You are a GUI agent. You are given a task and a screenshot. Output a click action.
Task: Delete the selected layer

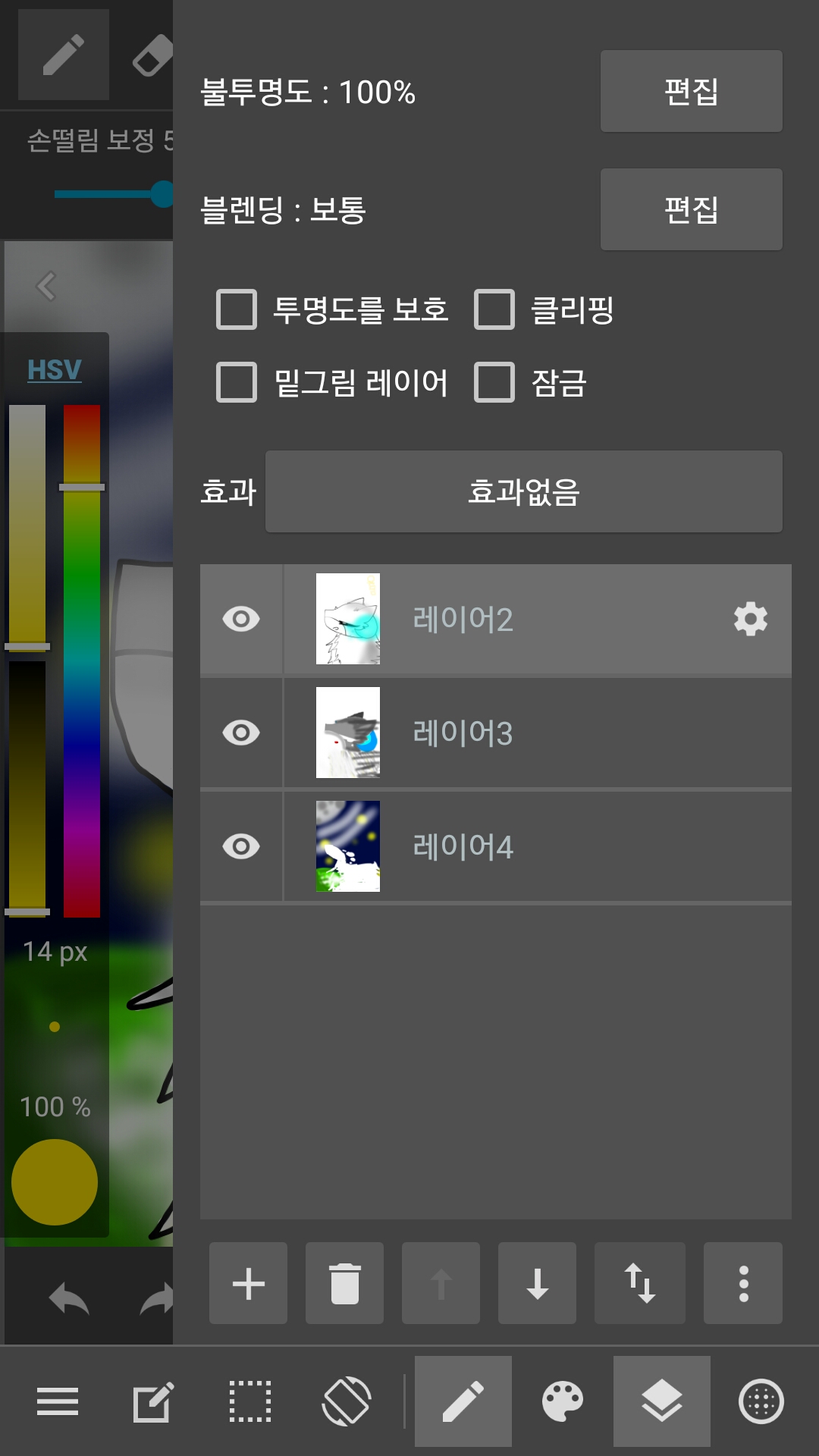coord(345,1284)
